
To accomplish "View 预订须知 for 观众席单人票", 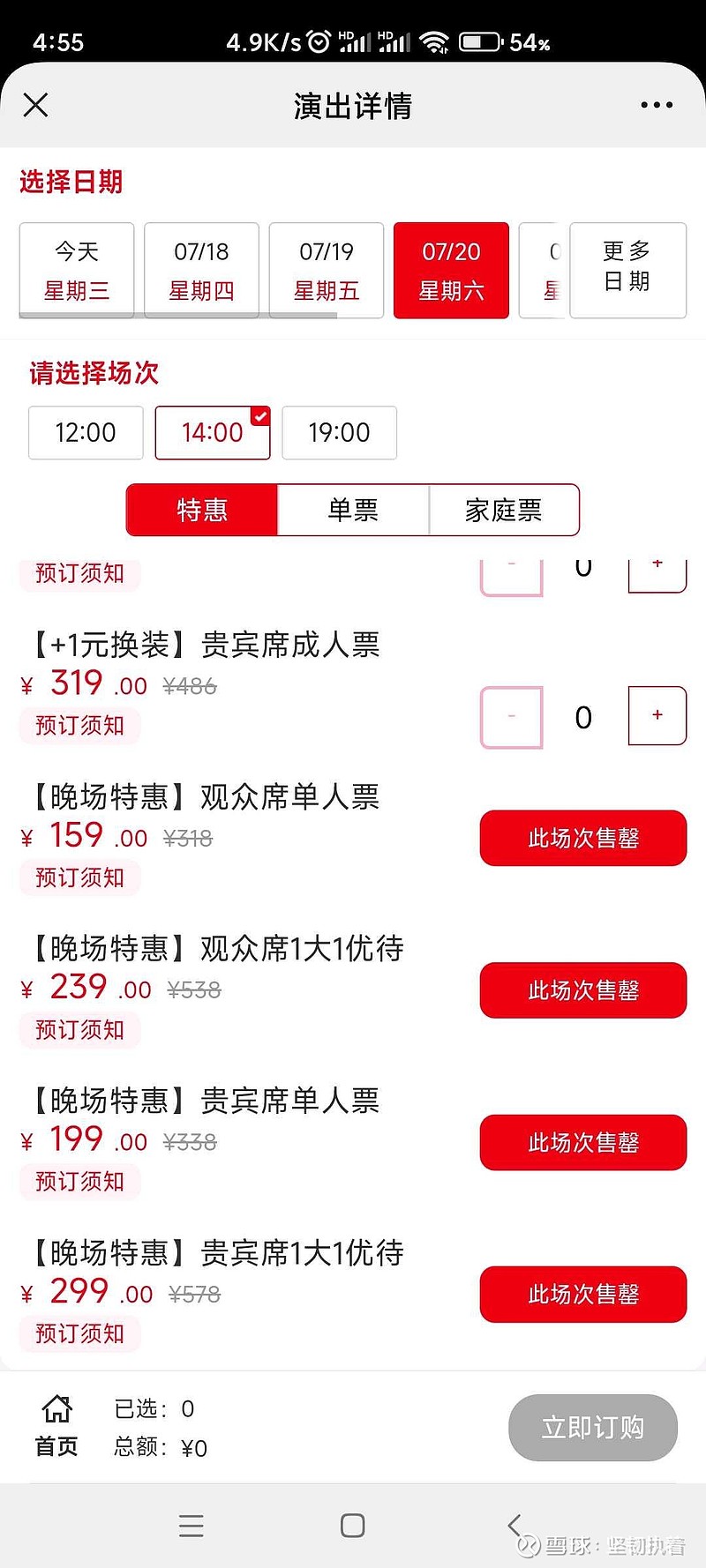I will [79, 877].
